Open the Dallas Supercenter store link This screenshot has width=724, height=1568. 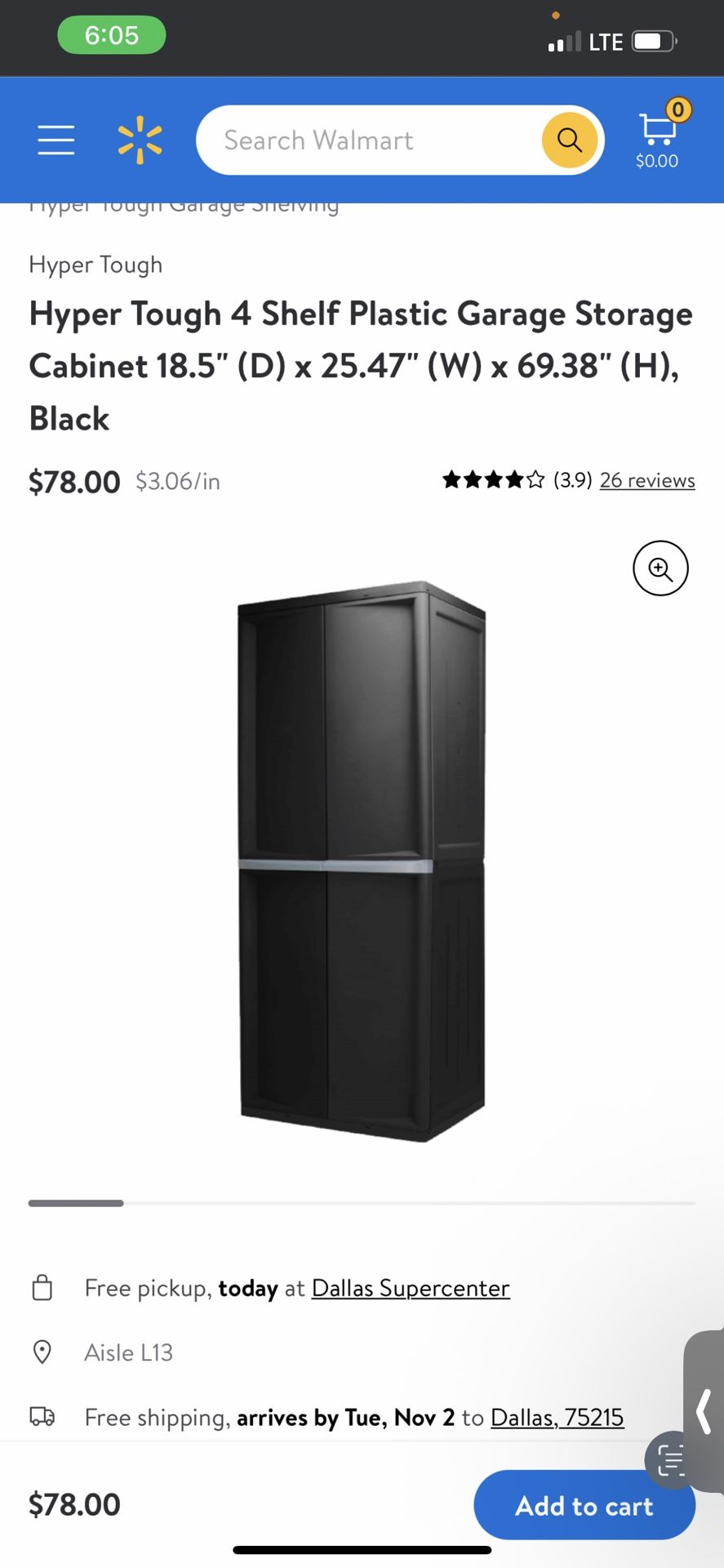[410, 1288]
